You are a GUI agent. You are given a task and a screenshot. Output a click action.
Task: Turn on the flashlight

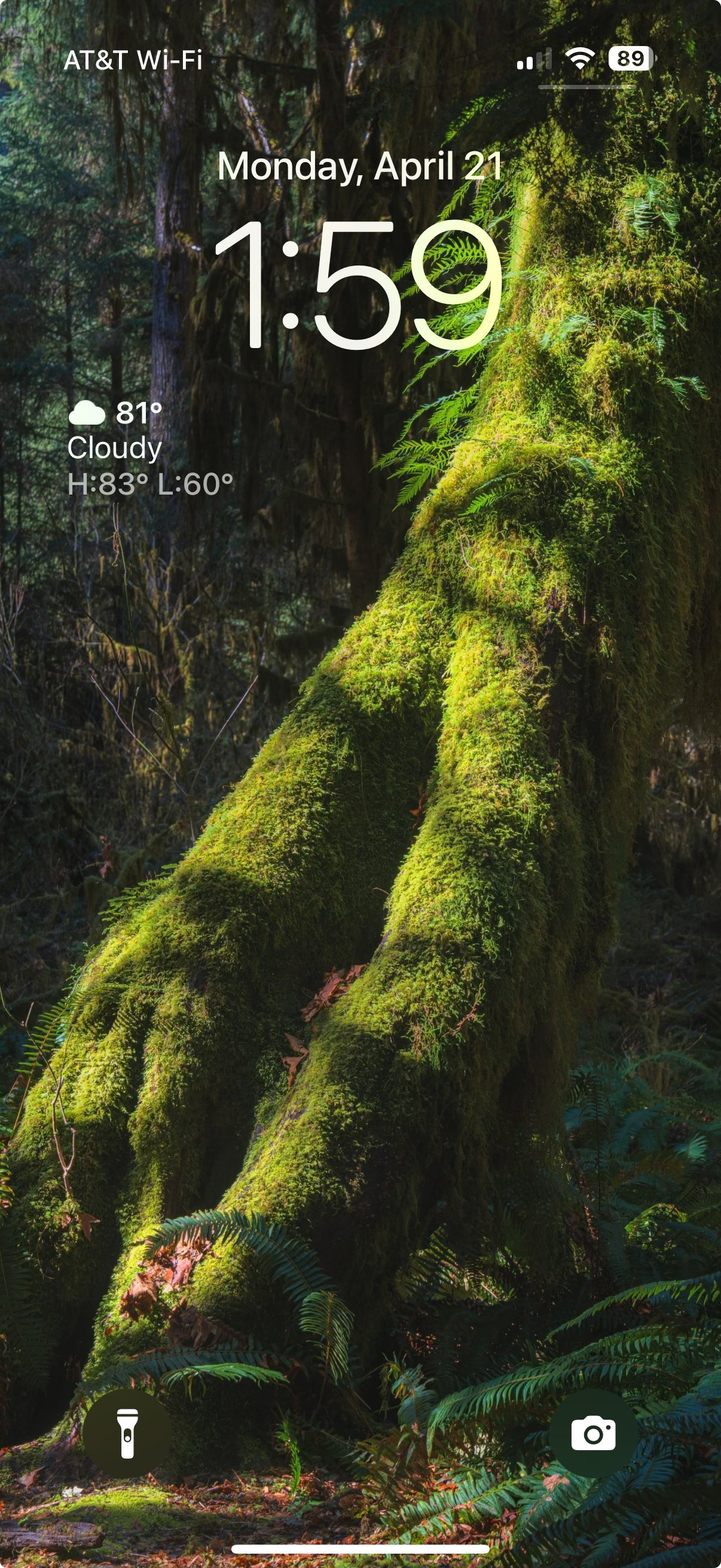tap(127, 1433)
